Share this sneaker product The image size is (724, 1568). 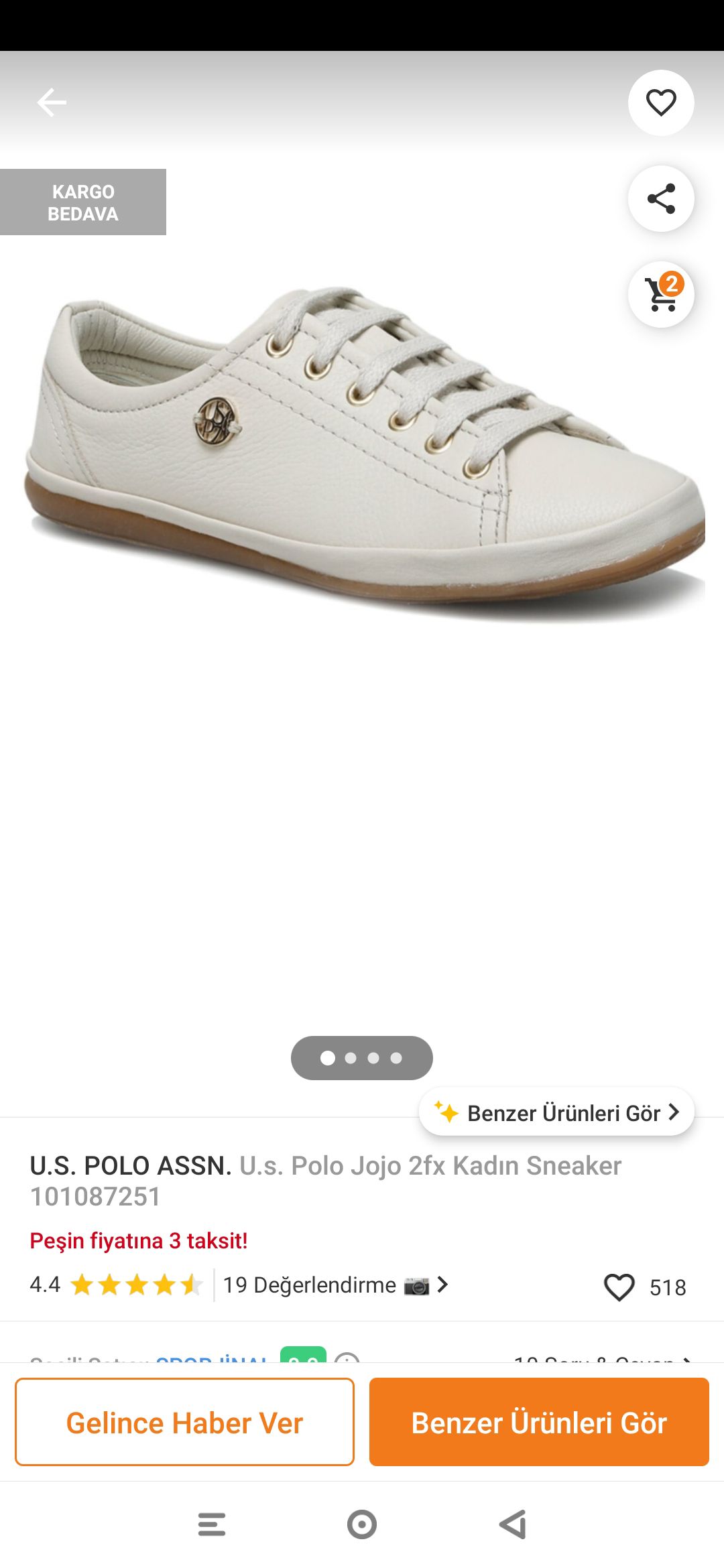(661, 198)
